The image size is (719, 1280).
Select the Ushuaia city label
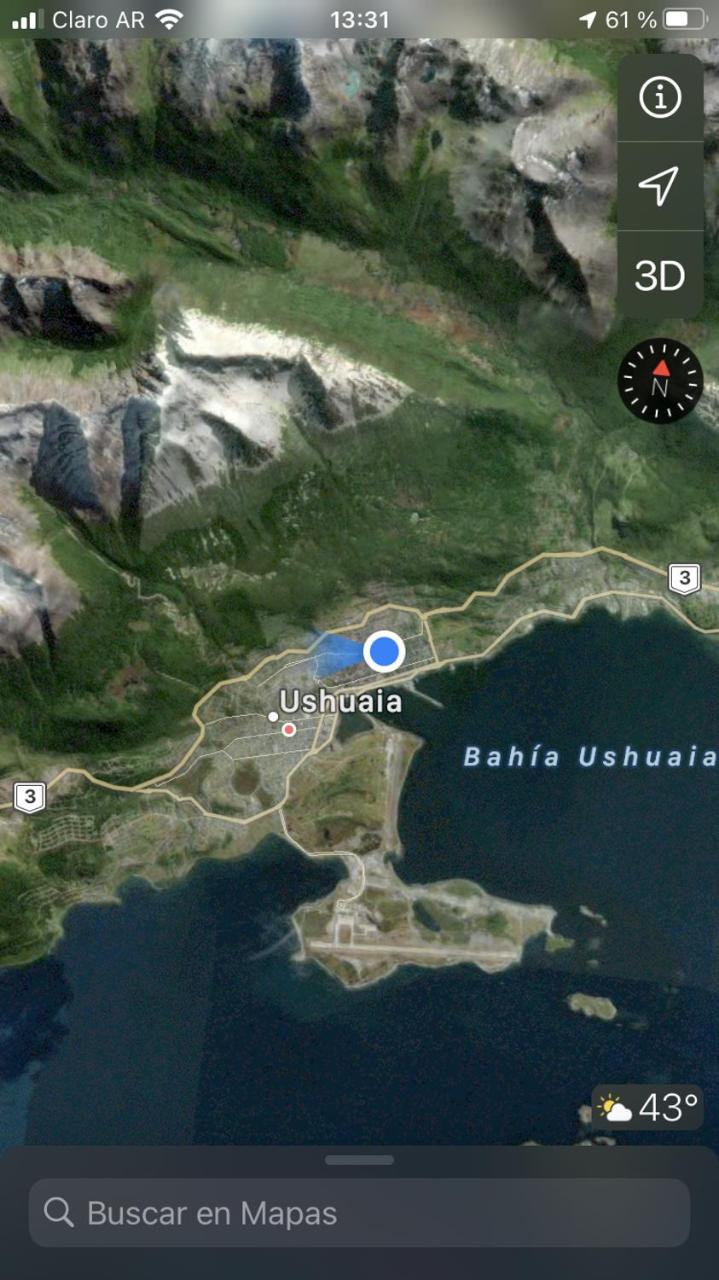[341, 701]
